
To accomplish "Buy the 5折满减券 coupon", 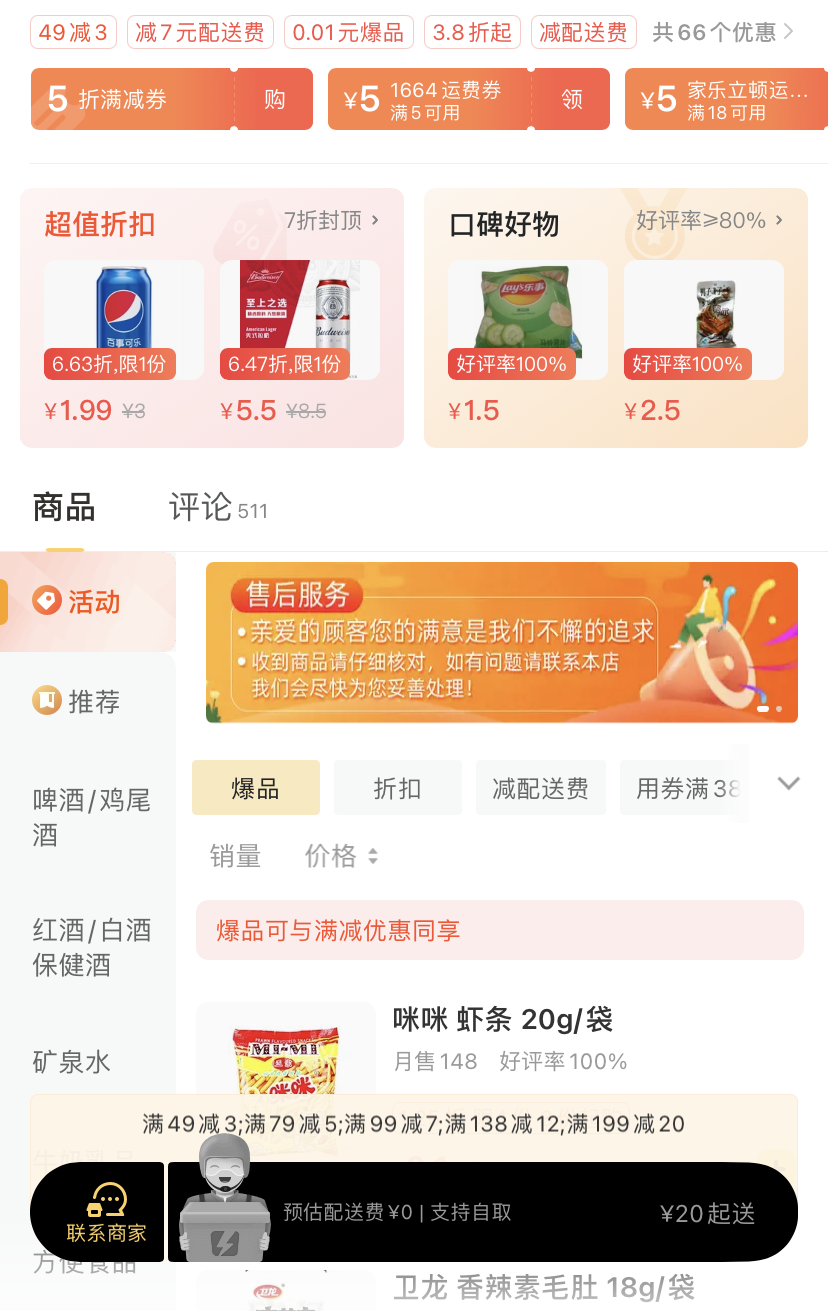I will [274, 99].
